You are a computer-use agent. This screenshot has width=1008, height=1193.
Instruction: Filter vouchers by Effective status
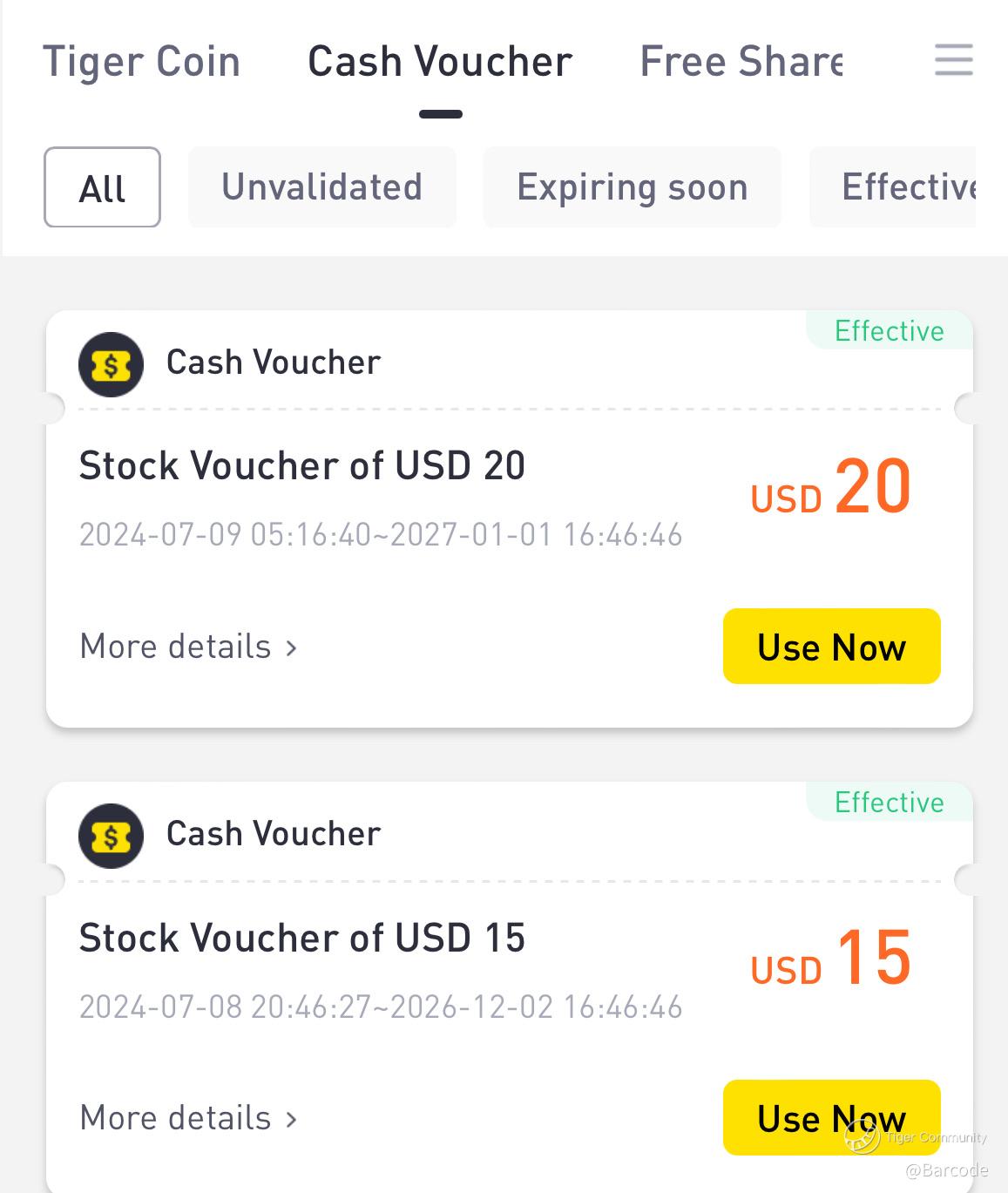pyautogui.click(x=906, y=187)
